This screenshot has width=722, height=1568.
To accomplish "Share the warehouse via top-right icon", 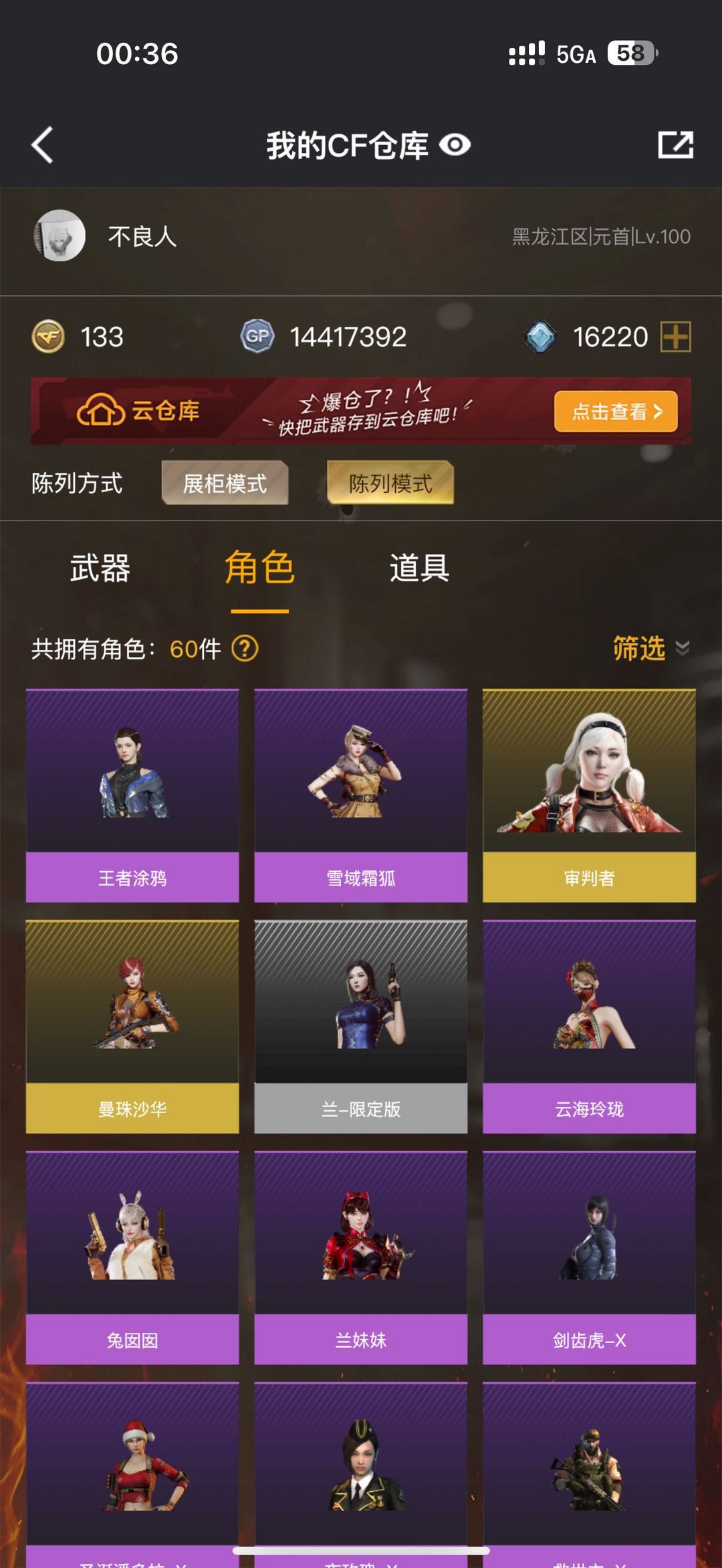I will [675, 145].
